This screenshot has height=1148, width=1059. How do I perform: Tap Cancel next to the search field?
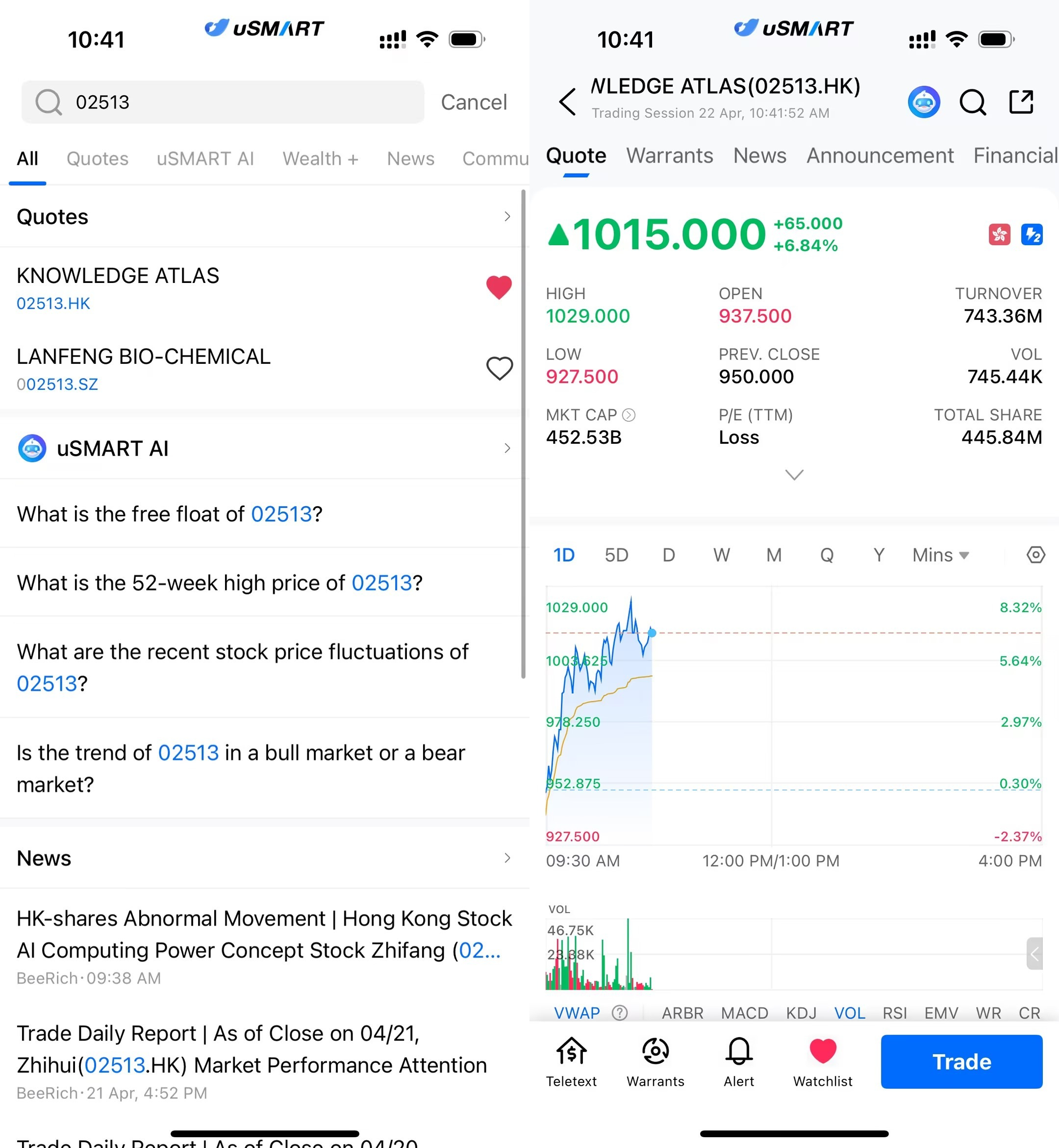tap(473, 102)
